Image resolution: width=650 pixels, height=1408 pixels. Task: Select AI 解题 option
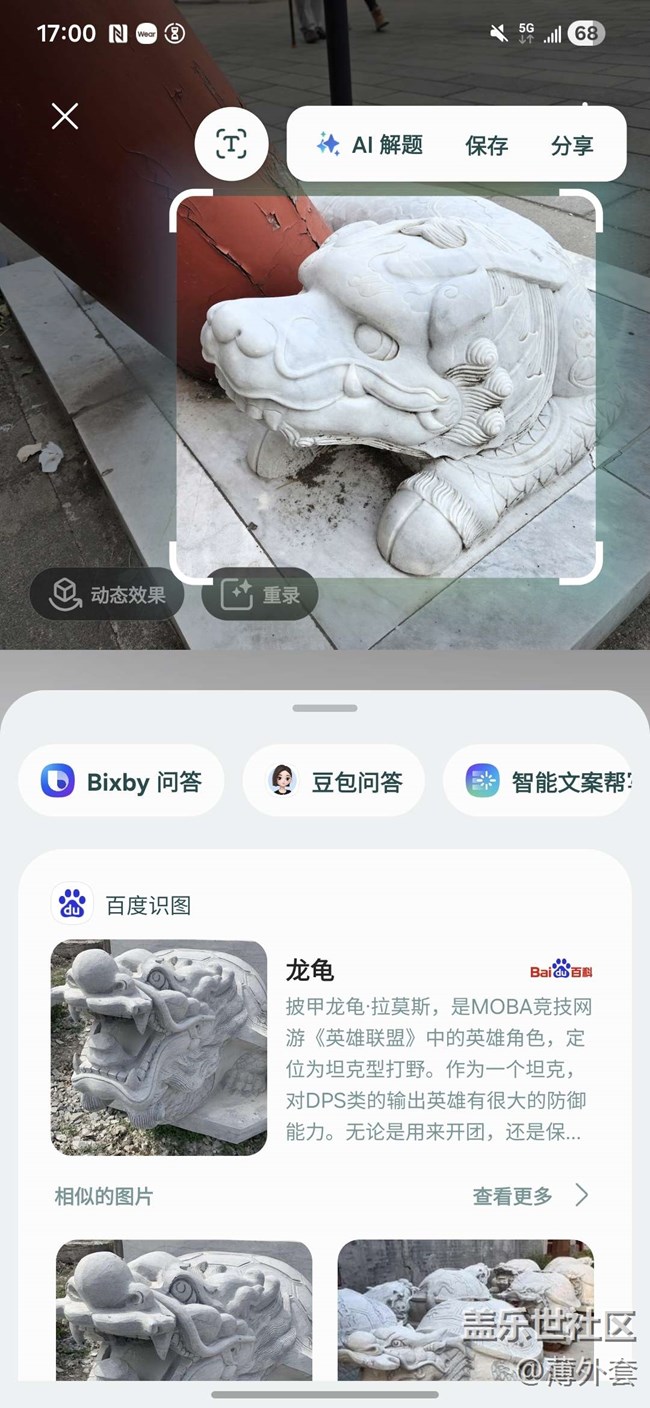point(370,145)
